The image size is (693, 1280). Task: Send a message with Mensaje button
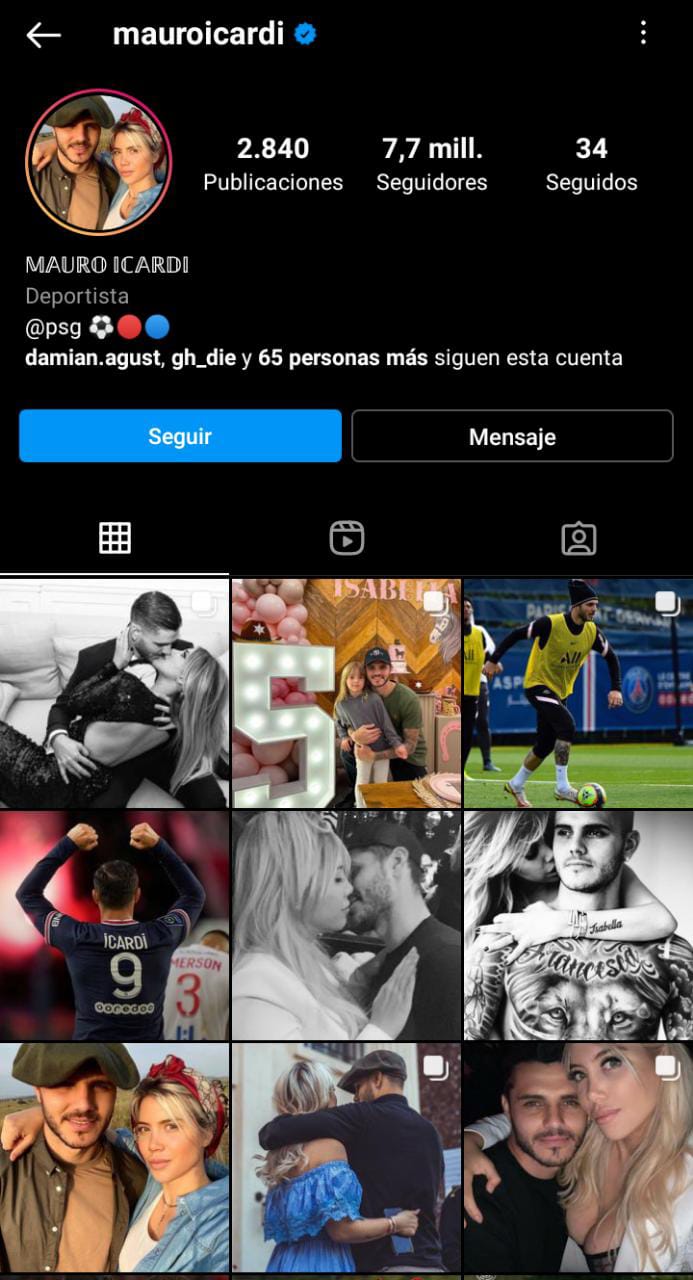pos(512,436)
